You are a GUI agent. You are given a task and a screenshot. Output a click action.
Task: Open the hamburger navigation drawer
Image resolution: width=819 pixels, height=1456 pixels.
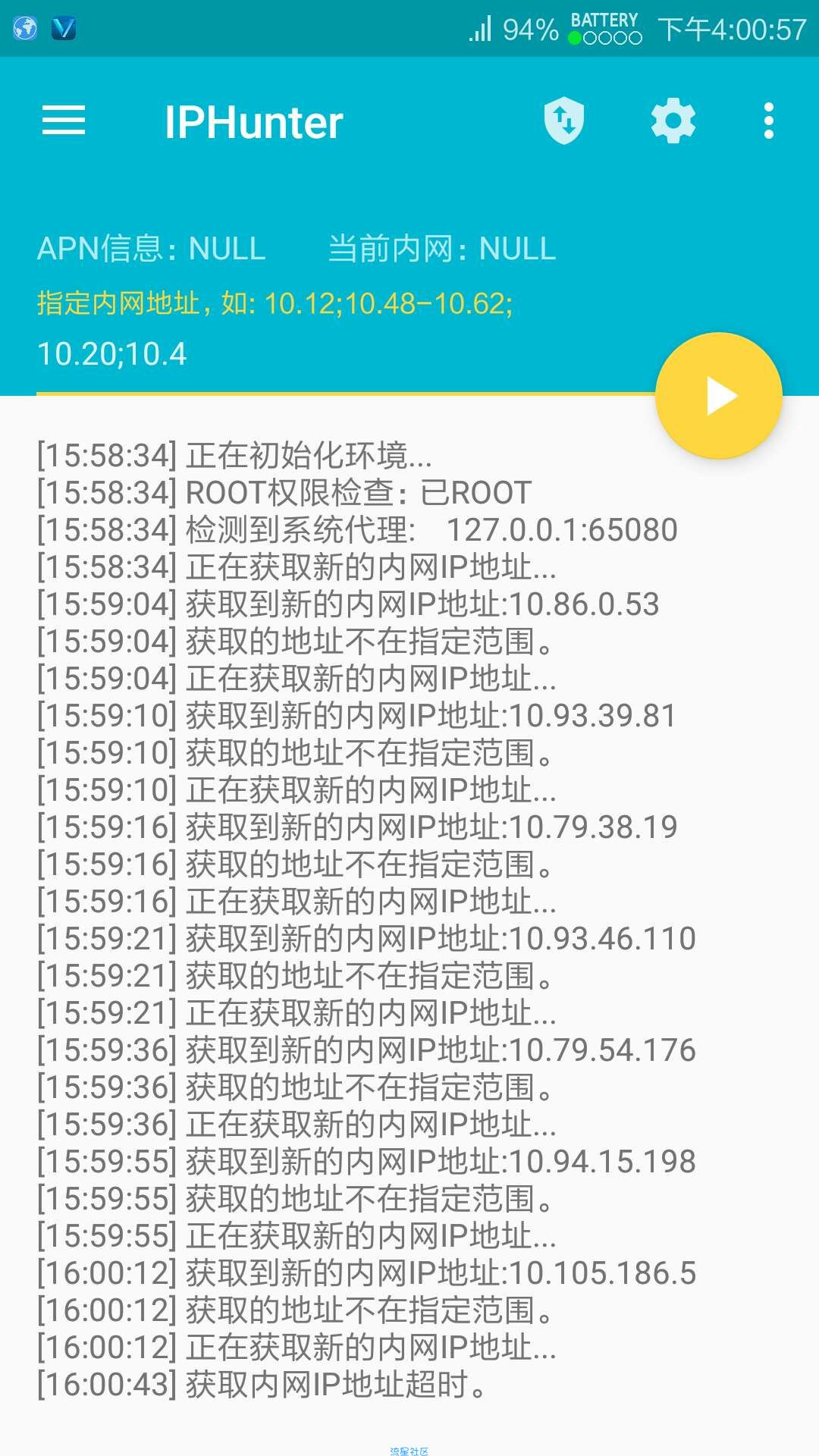pyautogui.click(x=64, y=121)
